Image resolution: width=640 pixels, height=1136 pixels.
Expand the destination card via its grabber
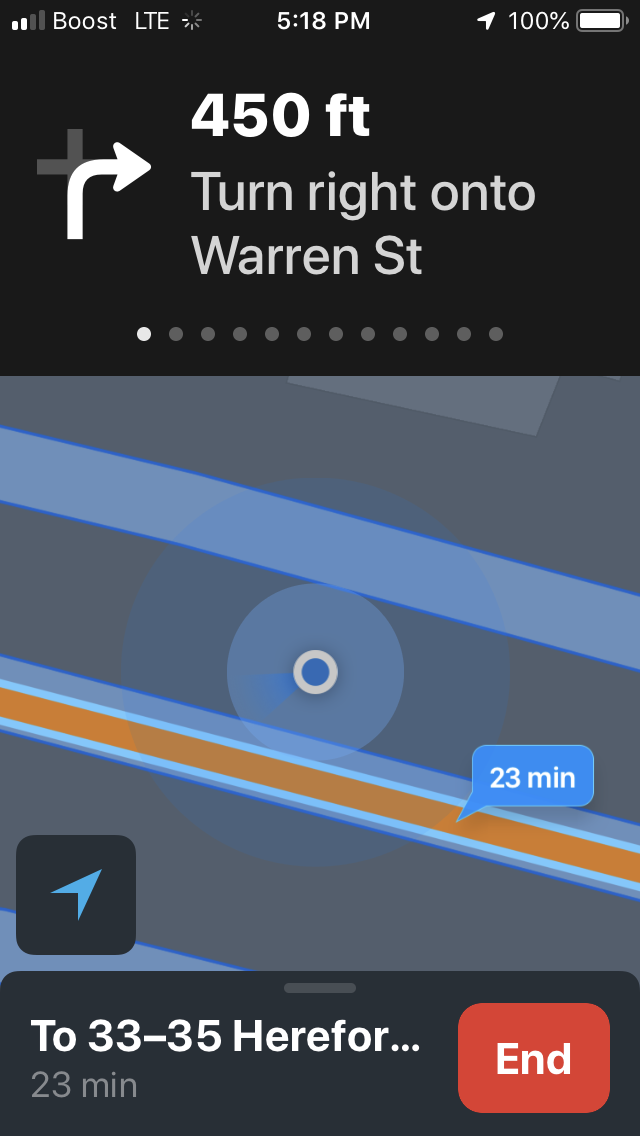coord(320,988)
